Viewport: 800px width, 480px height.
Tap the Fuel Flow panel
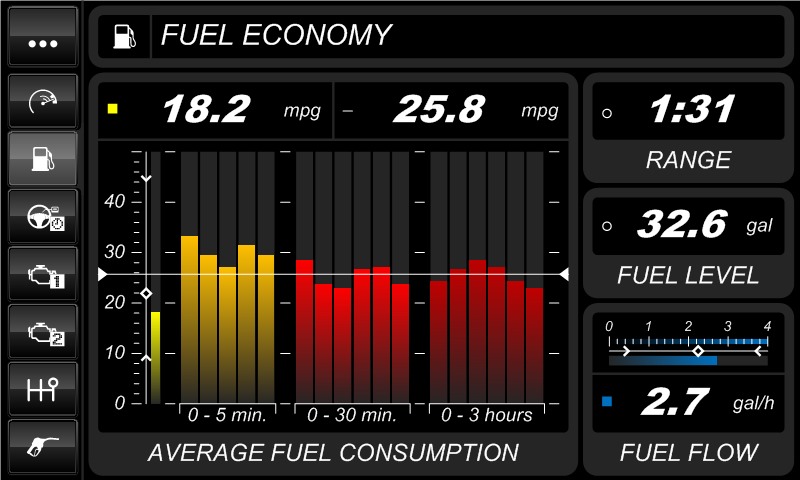tap(688, 388)
